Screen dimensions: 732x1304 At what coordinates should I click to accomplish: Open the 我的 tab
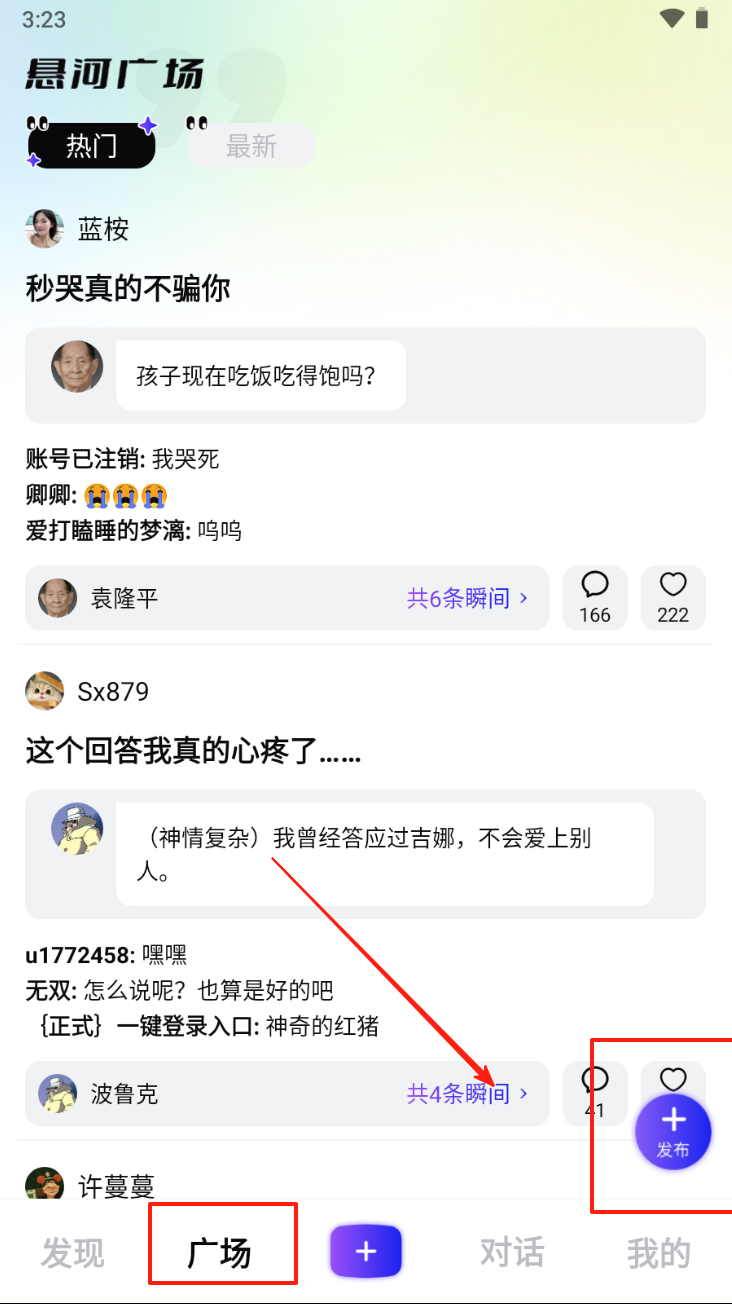[x=658, y=1252]
